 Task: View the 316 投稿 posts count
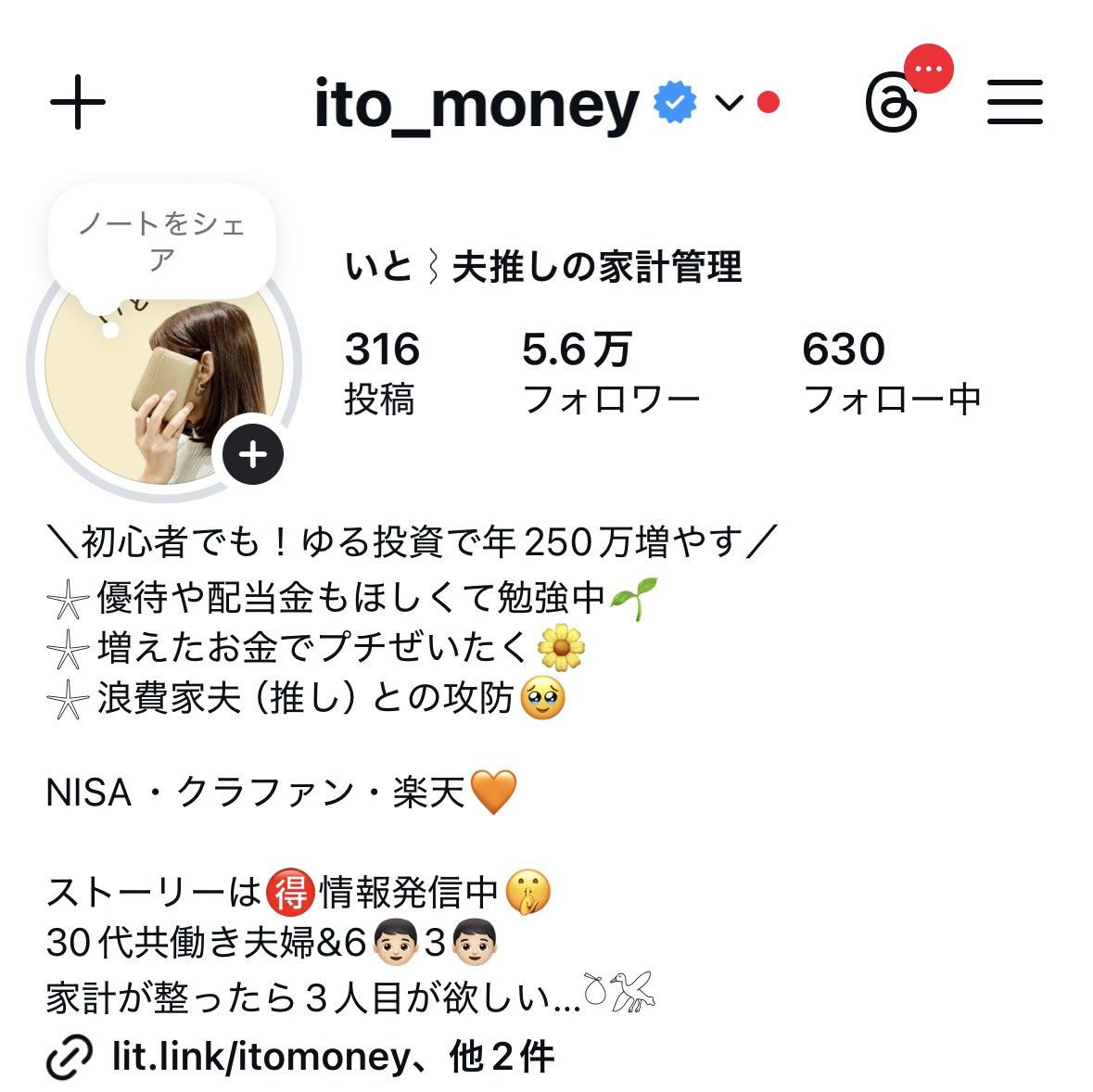tap(381, 373)
